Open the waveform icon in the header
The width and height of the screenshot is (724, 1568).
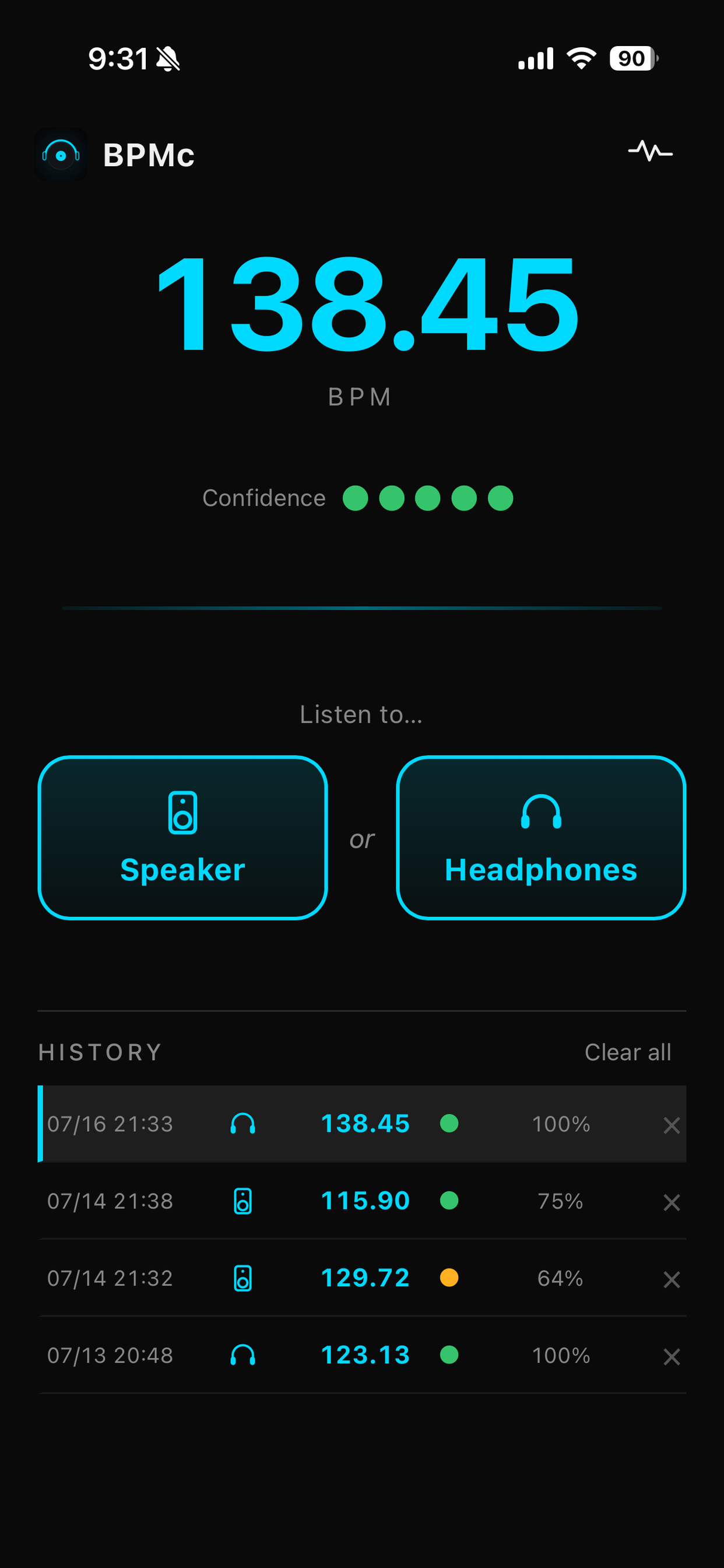click(650, 151)
